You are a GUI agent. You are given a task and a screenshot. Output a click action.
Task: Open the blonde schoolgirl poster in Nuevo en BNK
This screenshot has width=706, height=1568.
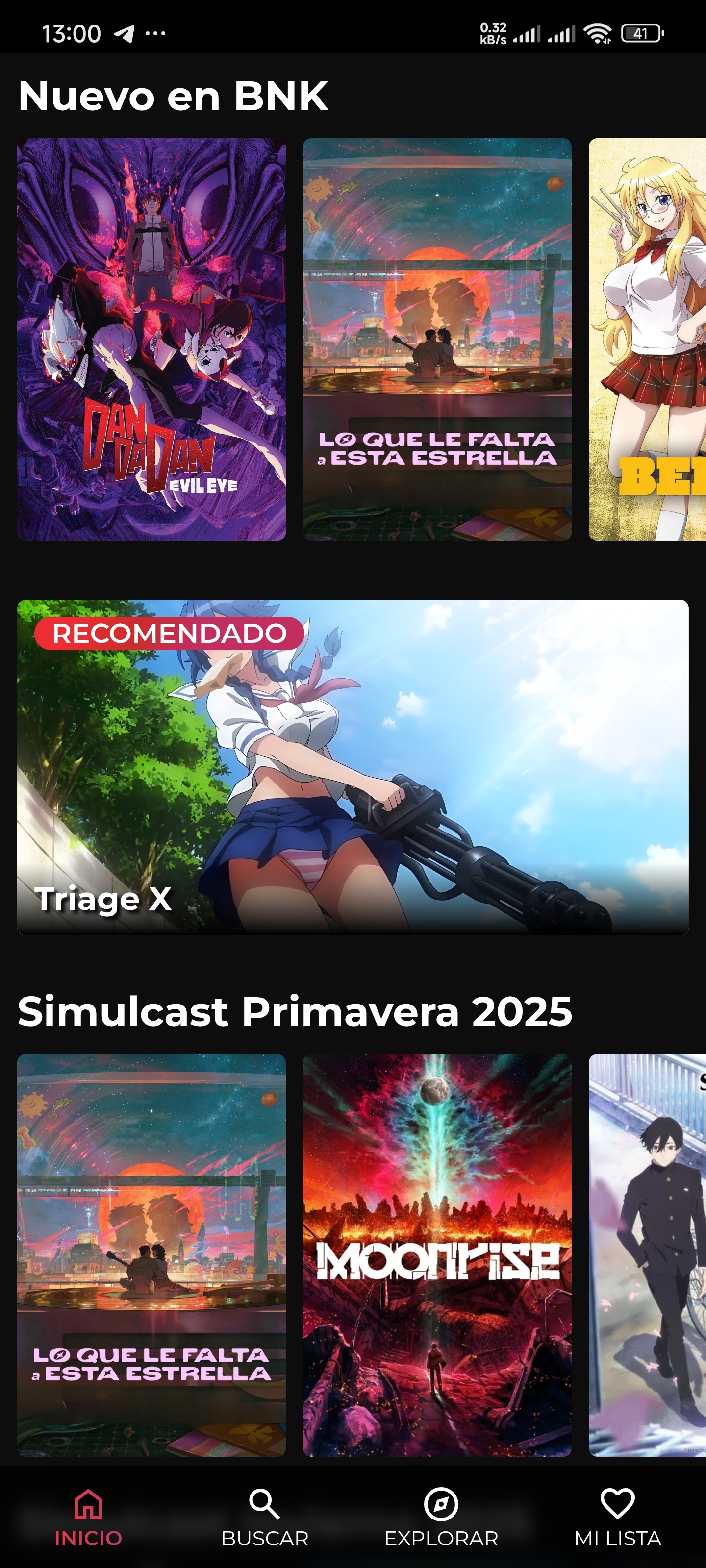click(x=647, y=339)
